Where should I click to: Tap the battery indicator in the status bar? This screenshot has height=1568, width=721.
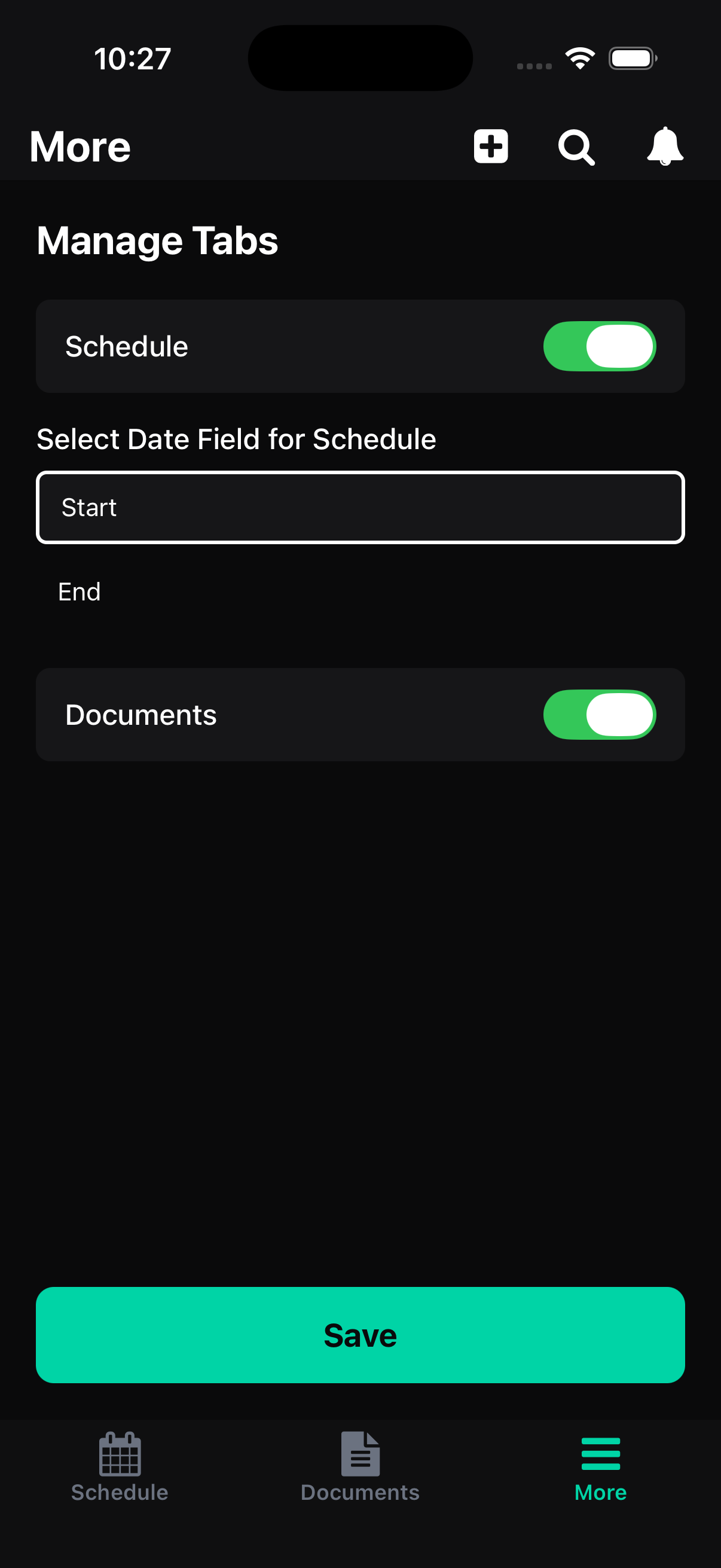pos(632,57)
